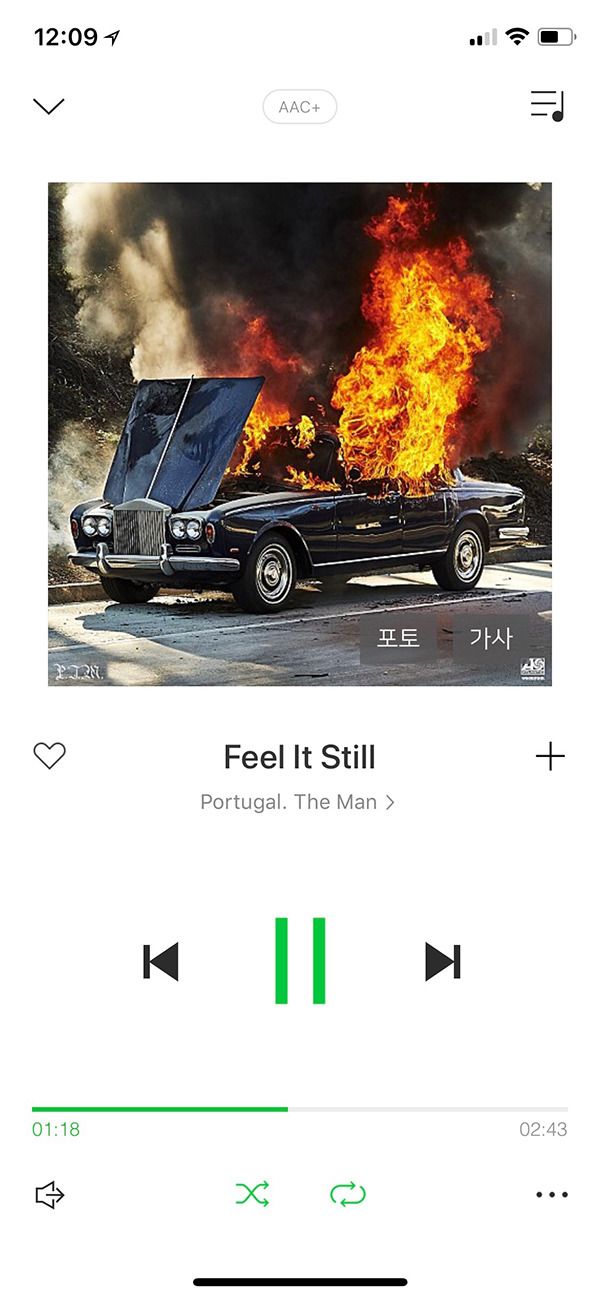This screenshot has width=600, height=1299.
Task: Pause the current song
Action: click(300, 960)
